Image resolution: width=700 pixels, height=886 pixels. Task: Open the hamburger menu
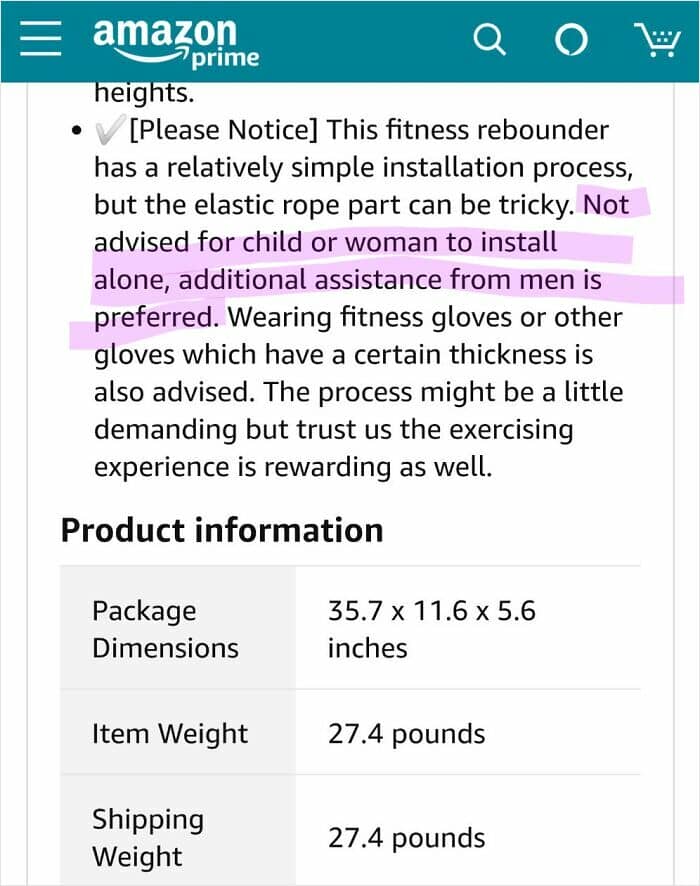point(40,38)
